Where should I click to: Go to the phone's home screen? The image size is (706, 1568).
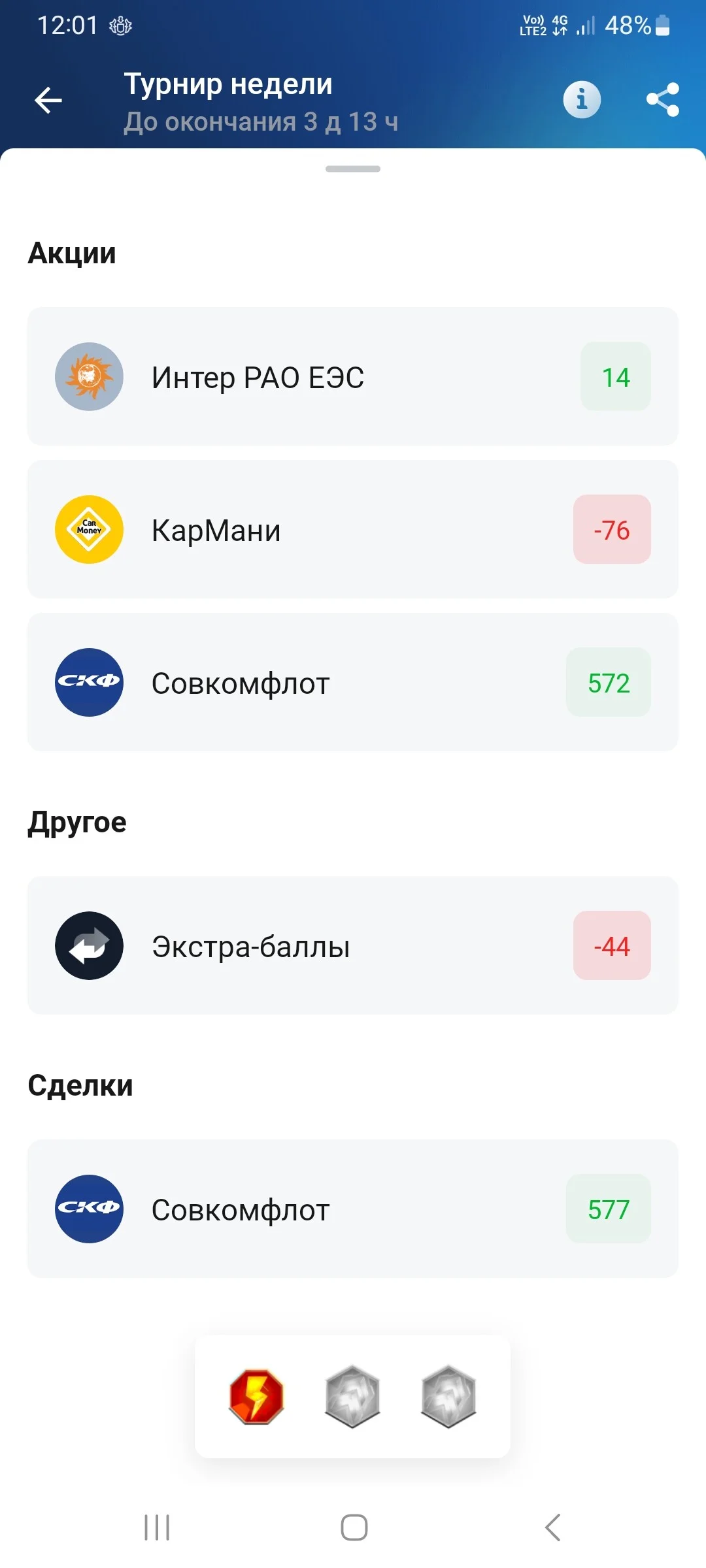354,1527
